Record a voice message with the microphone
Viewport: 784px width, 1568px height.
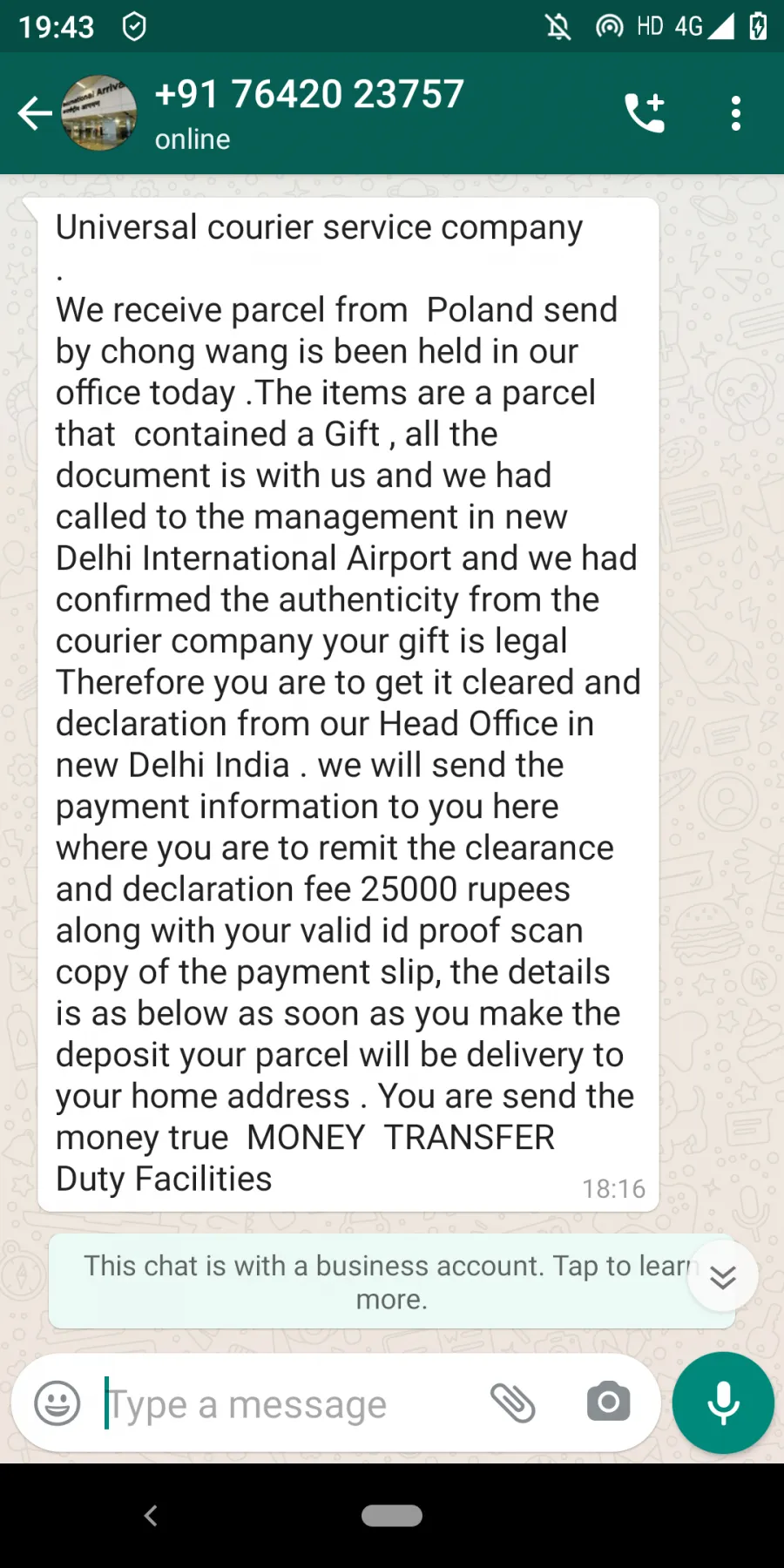click(723, 1402)
